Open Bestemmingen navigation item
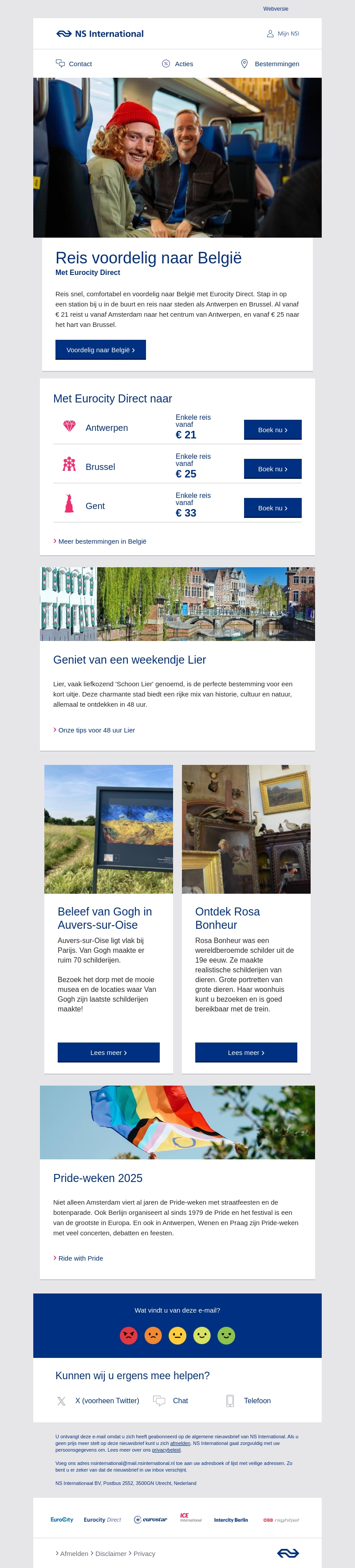This screenshot has height=1568, width=355. [x=270, y=64]
